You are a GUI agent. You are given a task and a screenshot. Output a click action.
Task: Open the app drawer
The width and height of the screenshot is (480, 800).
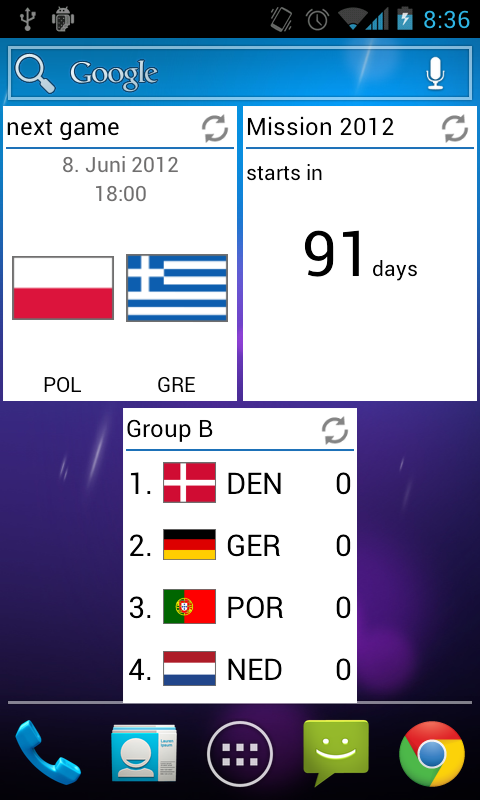pos(240,754)
